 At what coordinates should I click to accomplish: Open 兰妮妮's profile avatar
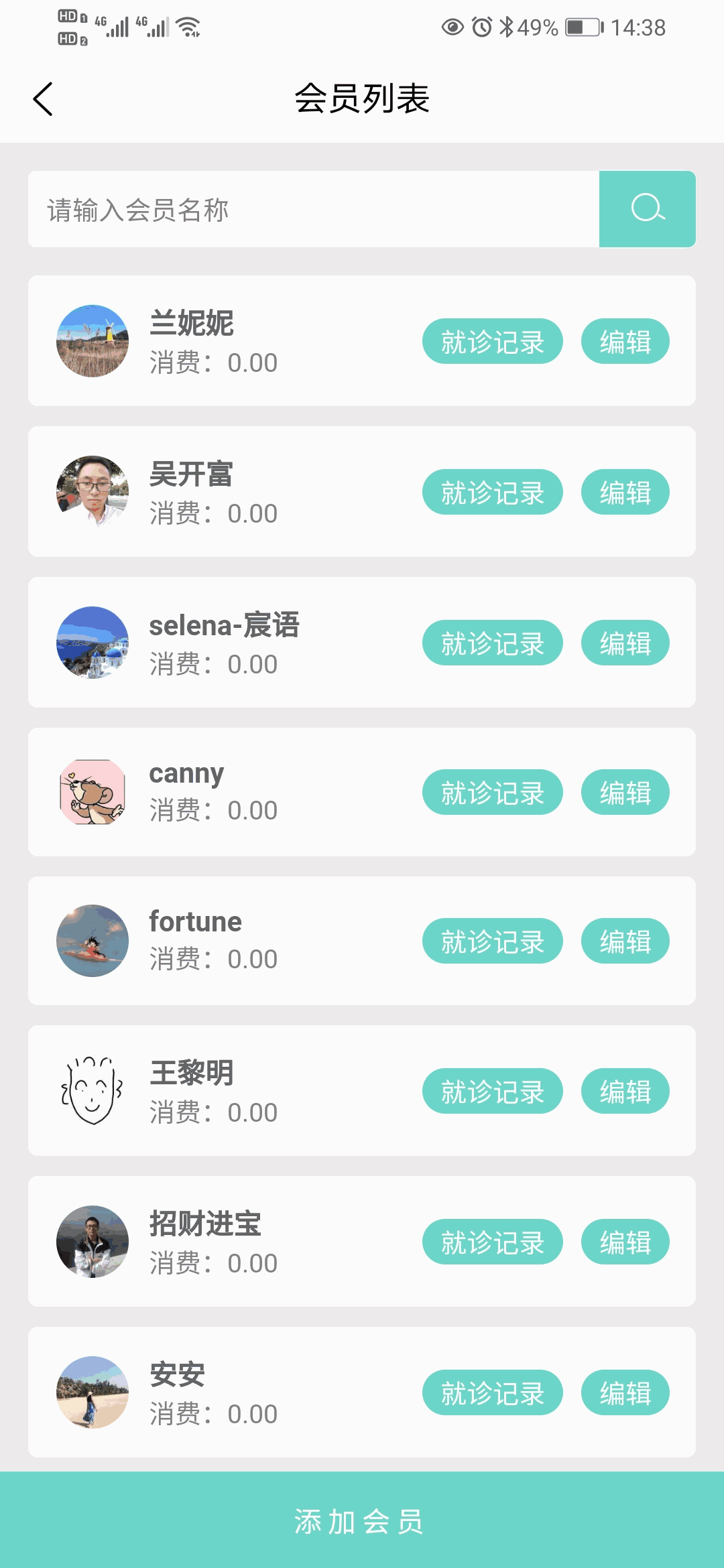point(93,341)
